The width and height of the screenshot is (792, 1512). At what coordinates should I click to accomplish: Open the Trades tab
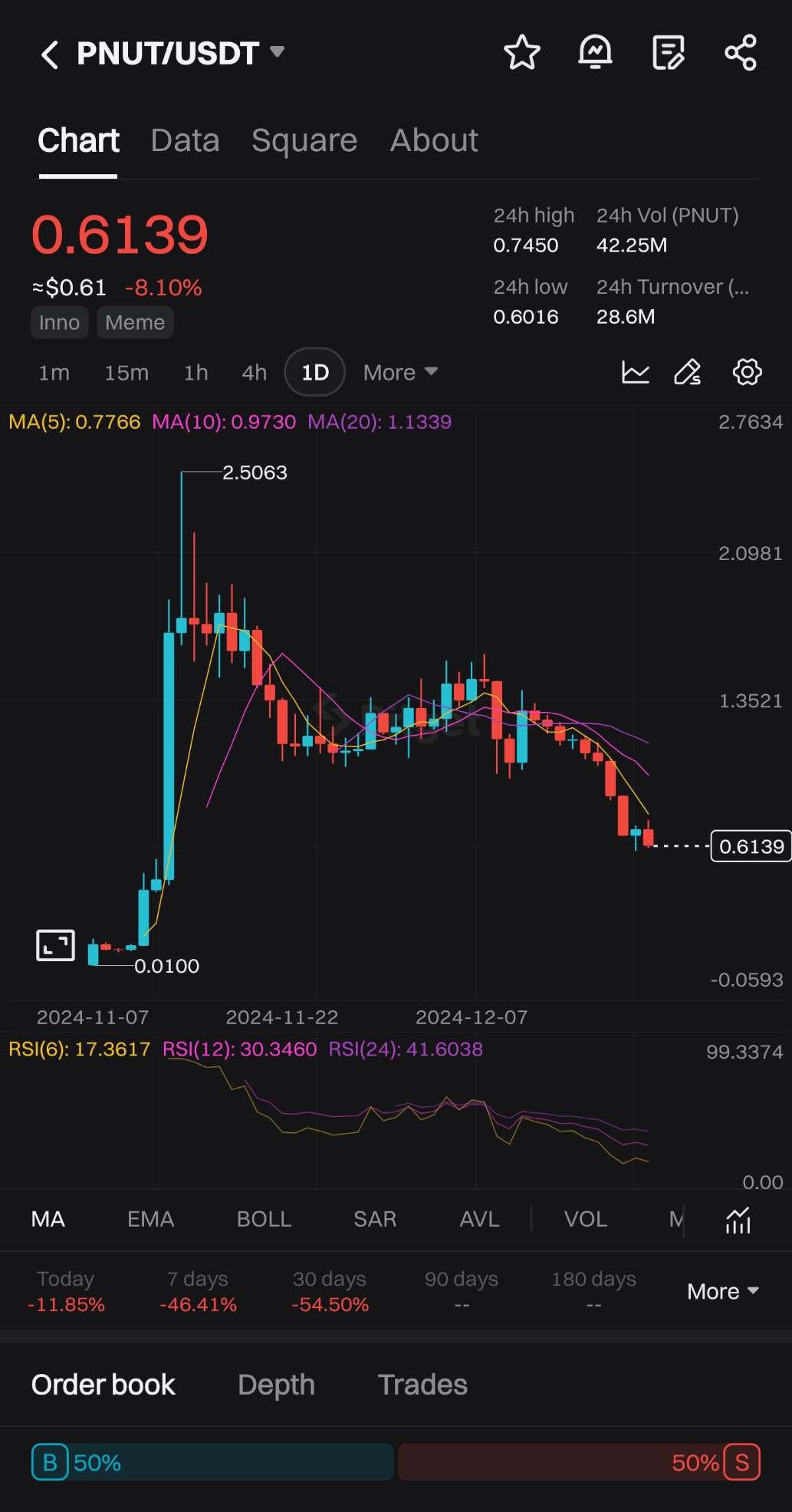tap(422, 1385)
